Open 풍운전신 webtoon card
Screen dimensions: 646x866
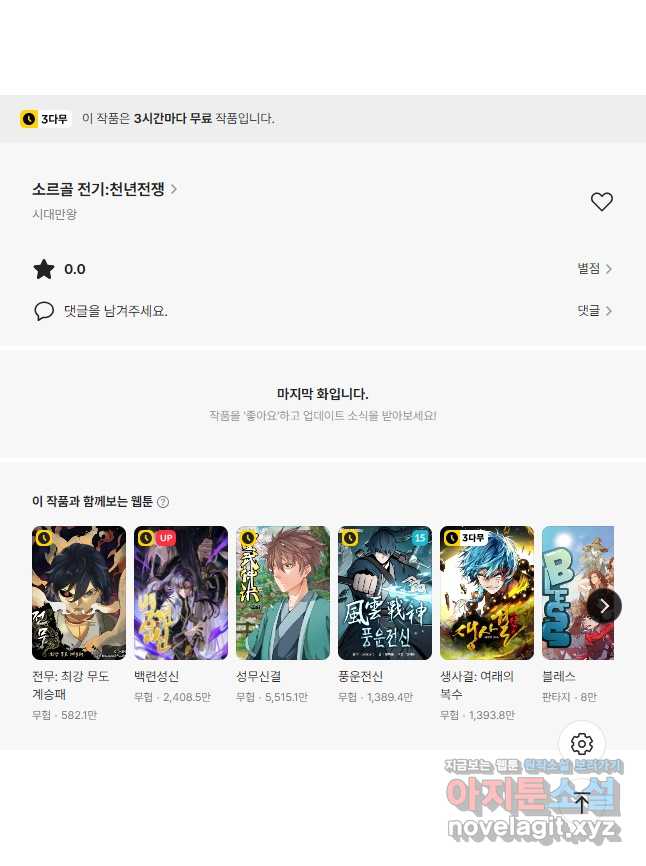385,593
